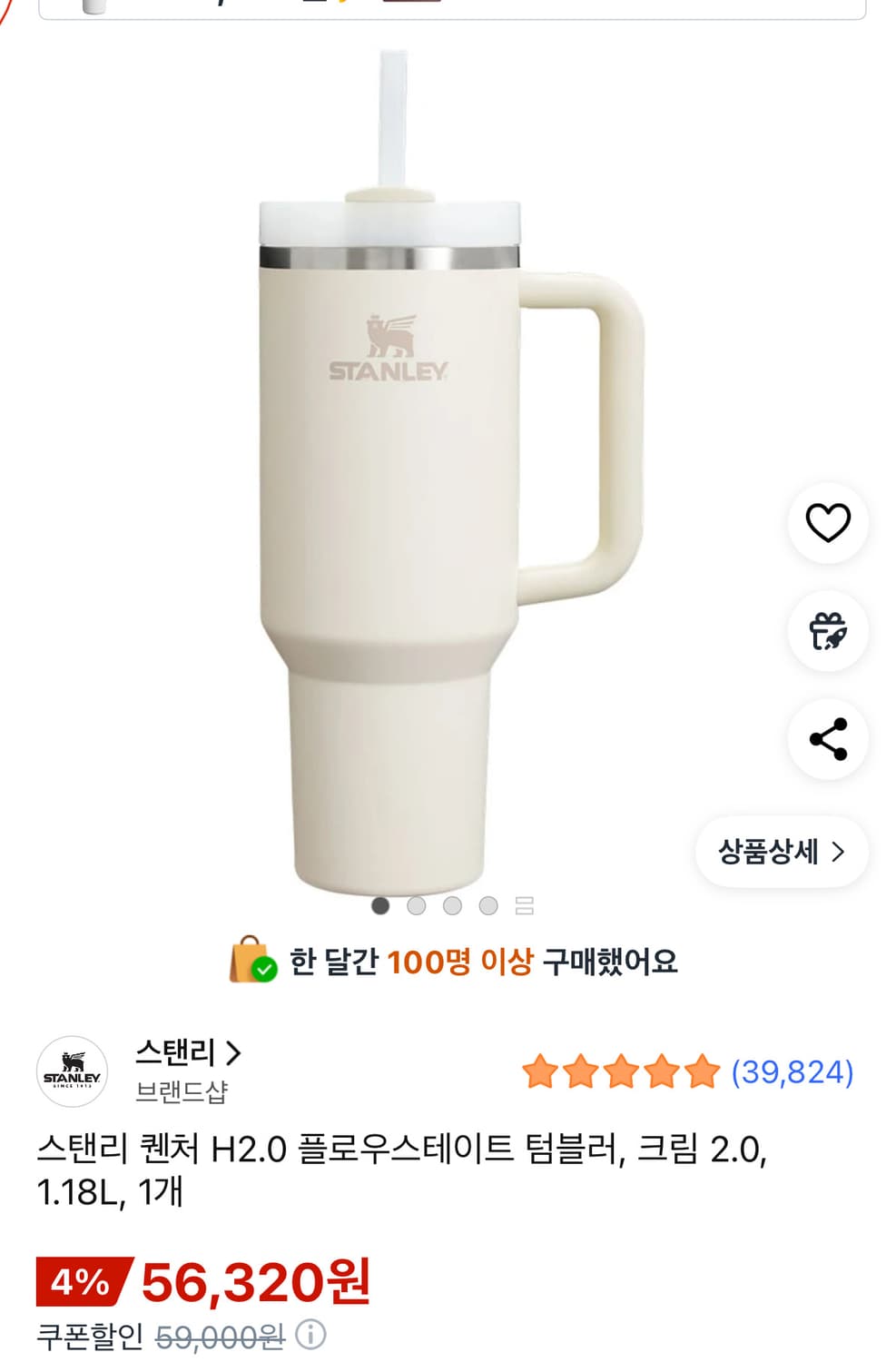This screenshot has height=1362, width=896.
Task: Select the third carousel dot
Action: pos(452,904)
